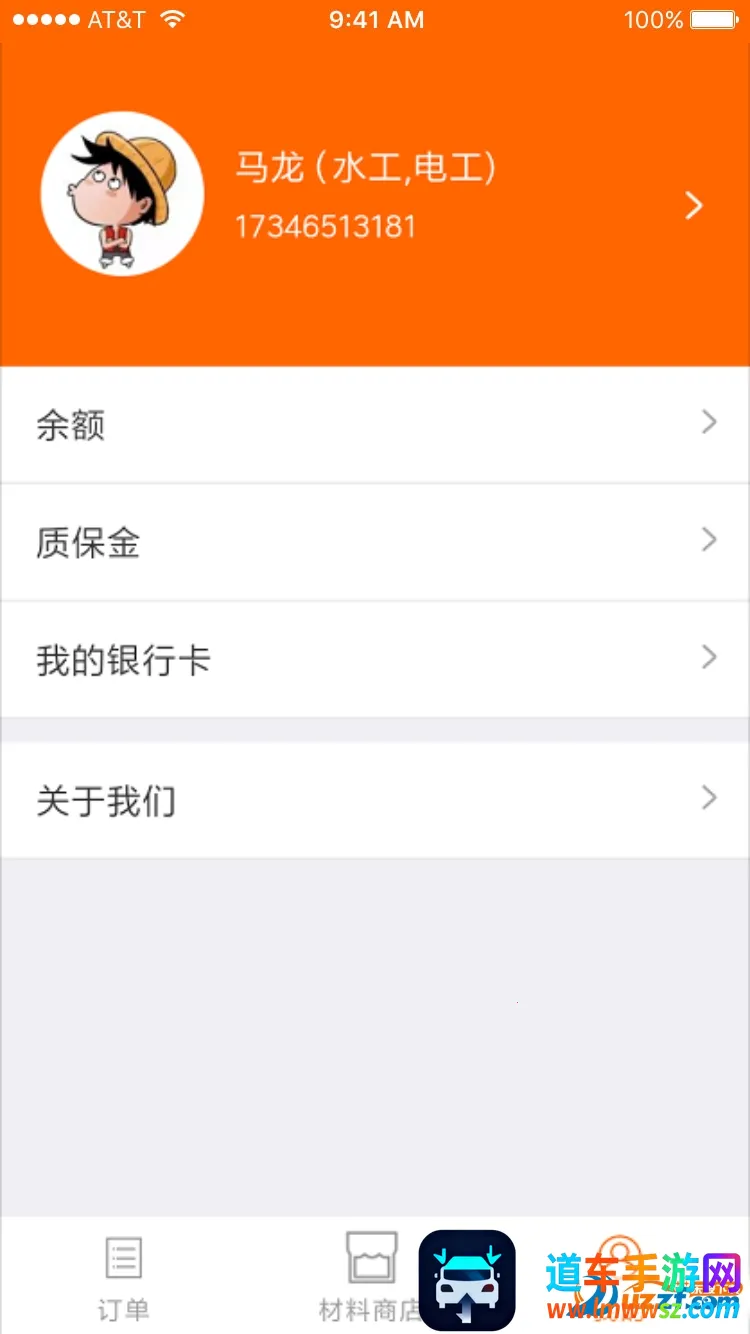
Task: Open the 余额 balance row
Action: point(375,425)
